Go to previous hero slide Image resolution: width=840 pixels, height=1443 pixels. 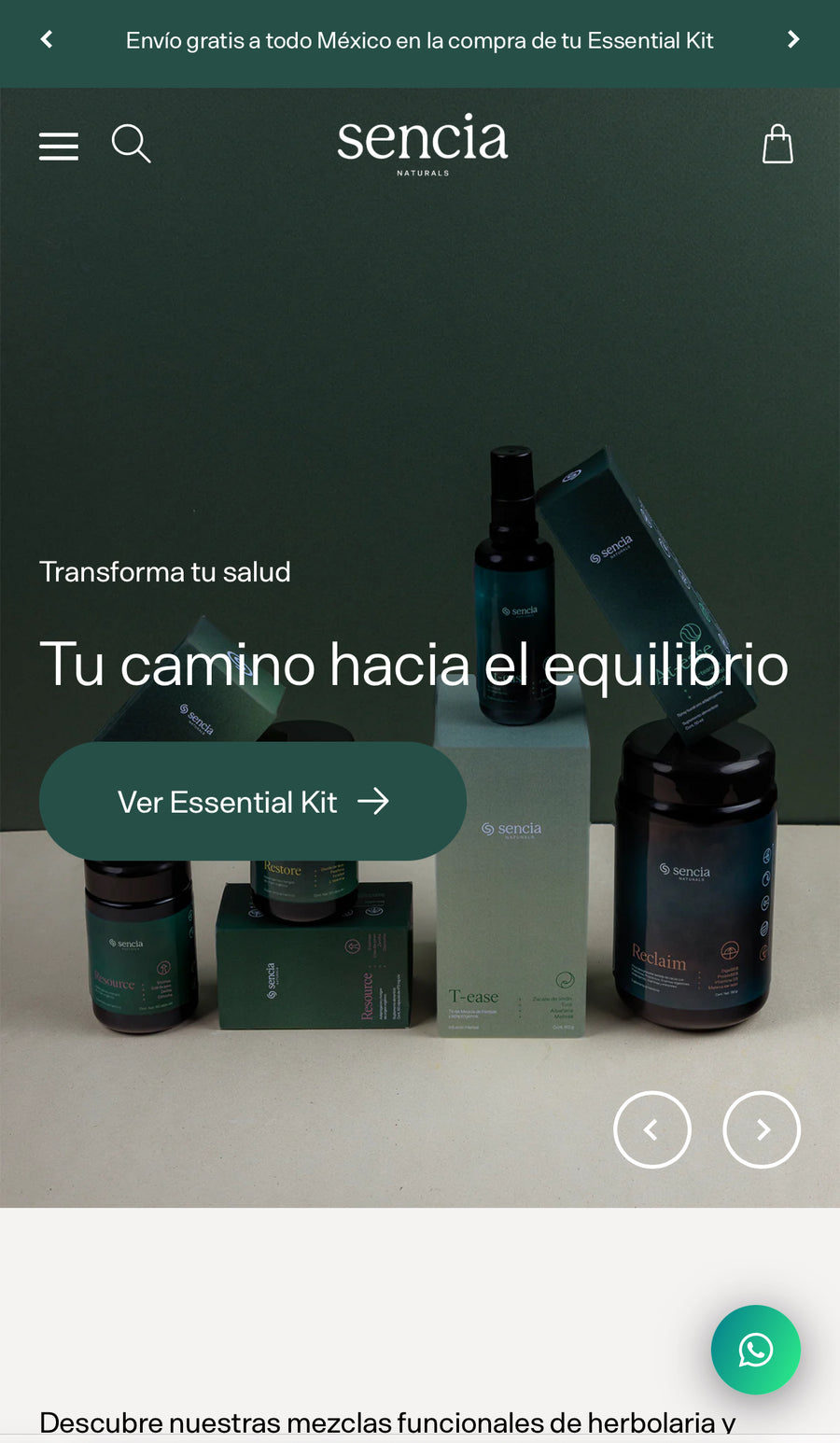pos(651,1129)
